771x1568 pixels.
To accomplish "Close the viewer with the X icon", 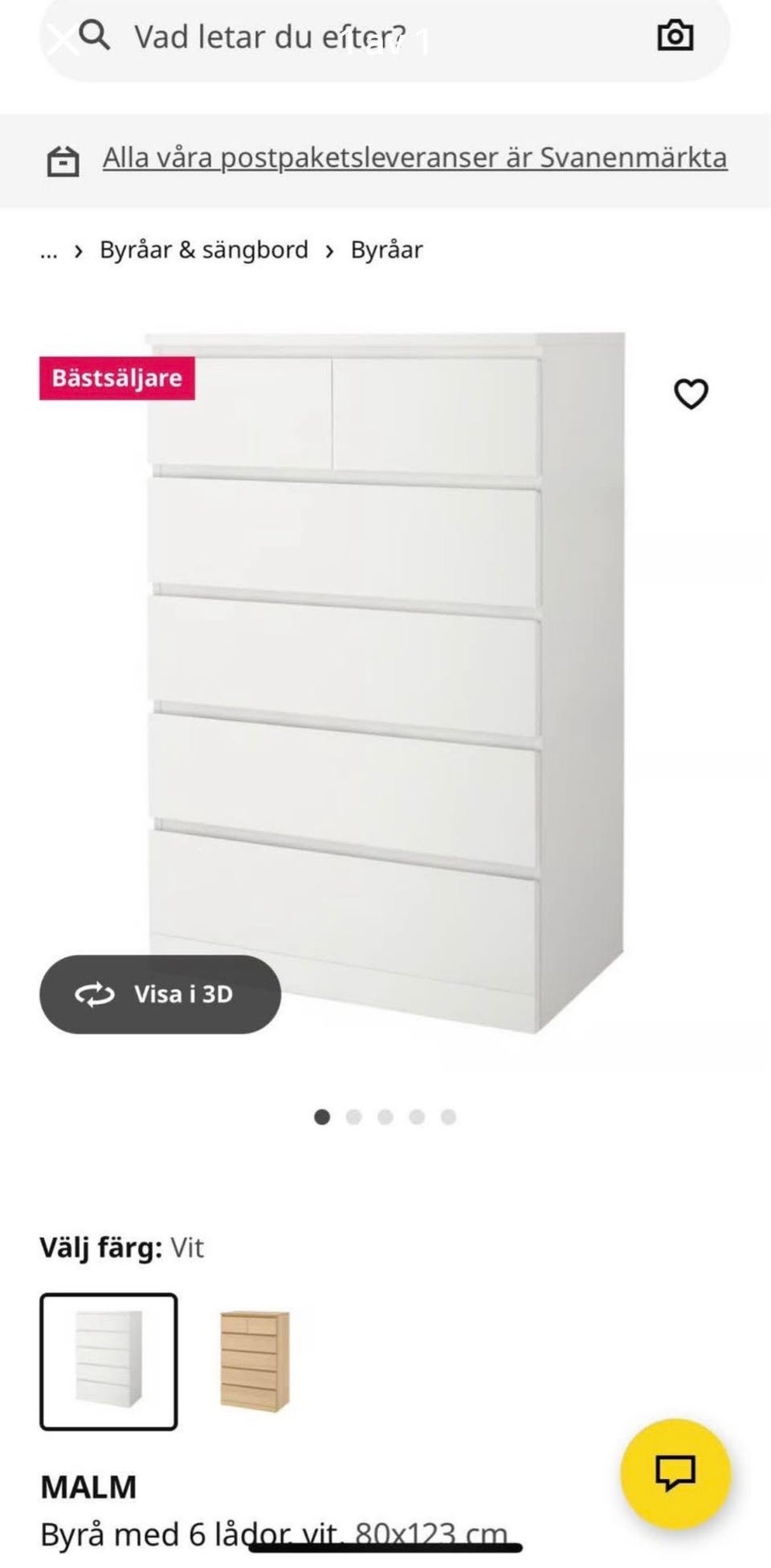I will tap(61, 40).
